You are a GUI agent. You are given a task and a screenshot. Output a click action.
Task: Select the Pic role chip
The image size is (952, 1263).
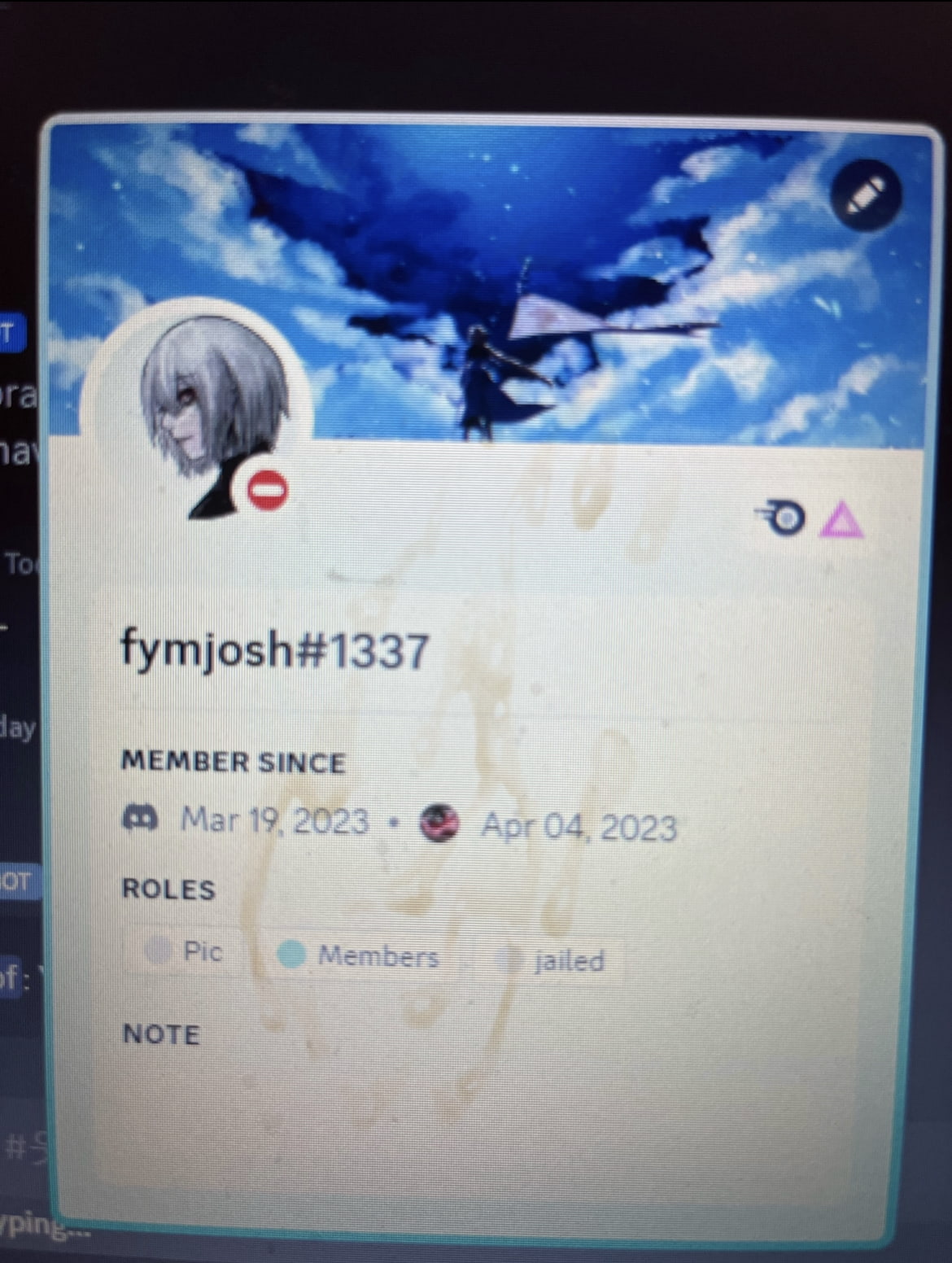pos(186,951)
